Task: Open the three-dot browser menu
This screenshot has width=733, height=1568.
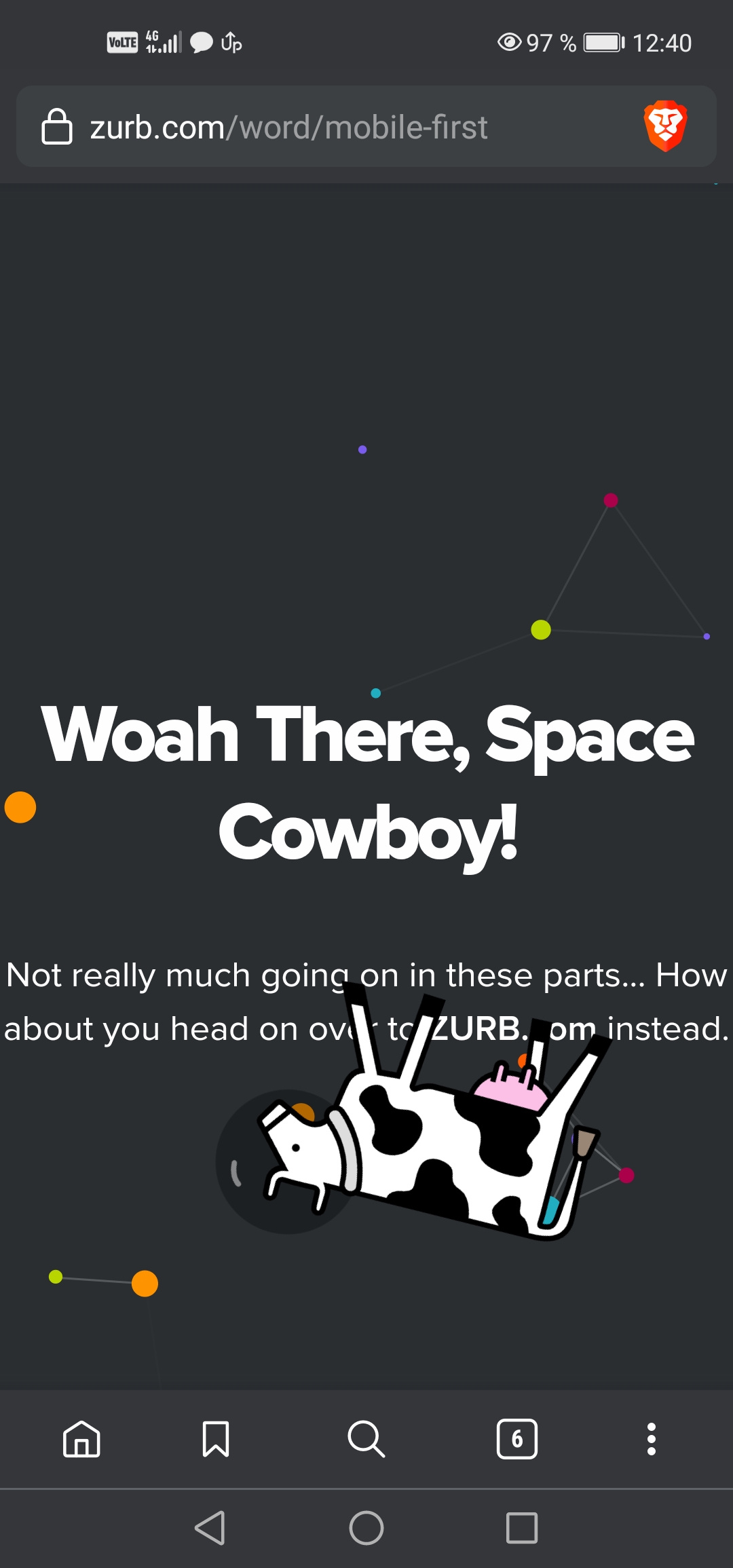Action: (652, 1439)
